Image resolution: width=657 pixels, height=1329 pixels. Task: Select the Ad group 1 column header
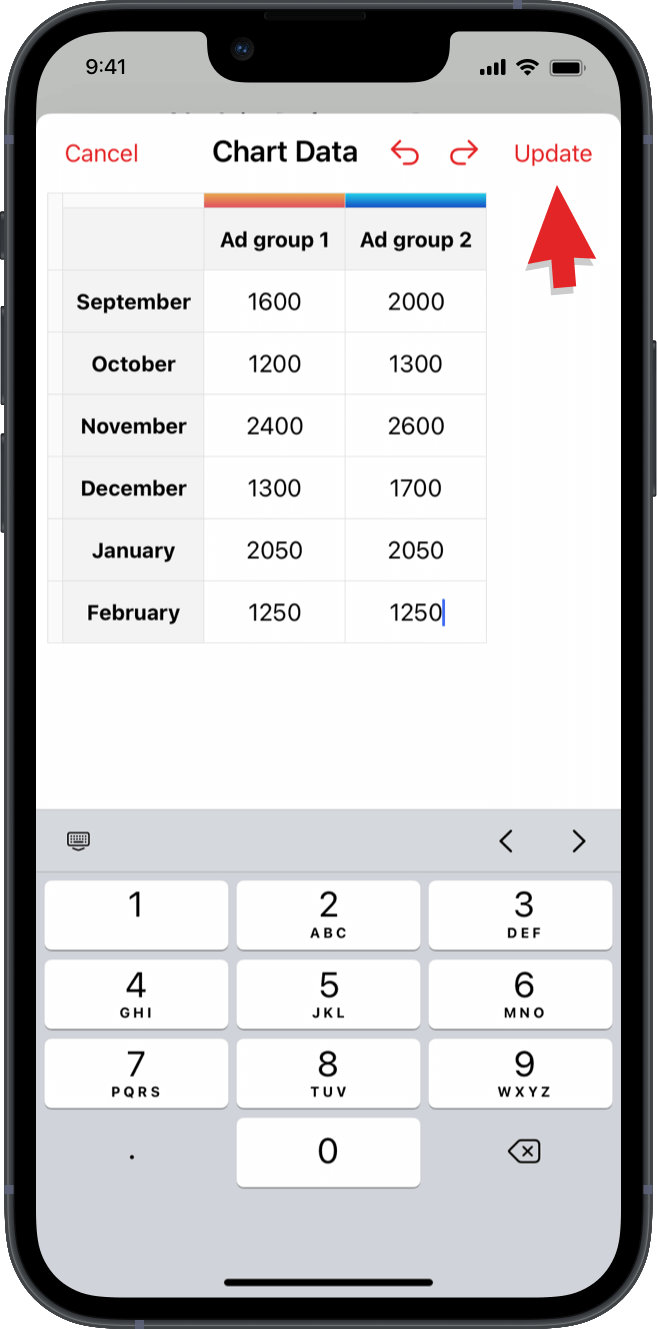(x=274, y=240)
